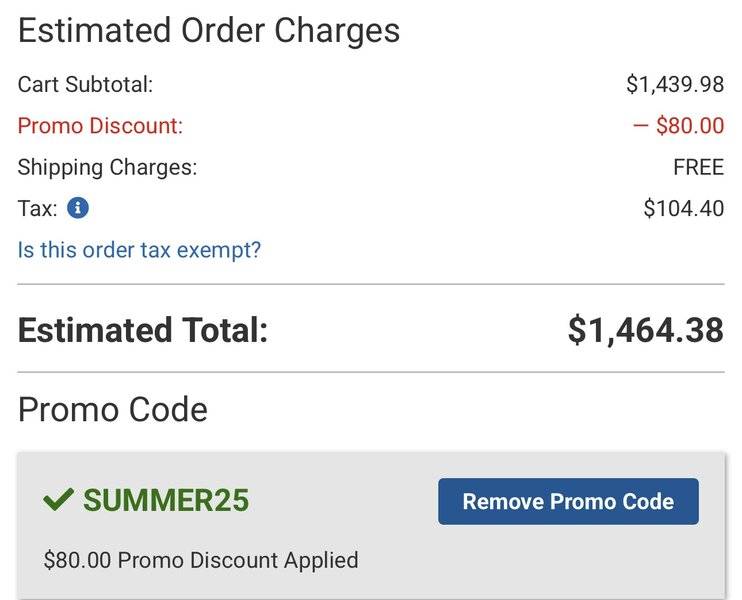Remove the SUMMER25 promo code
The height and width of the screenshot is (600, 742).
click(567, 502)
